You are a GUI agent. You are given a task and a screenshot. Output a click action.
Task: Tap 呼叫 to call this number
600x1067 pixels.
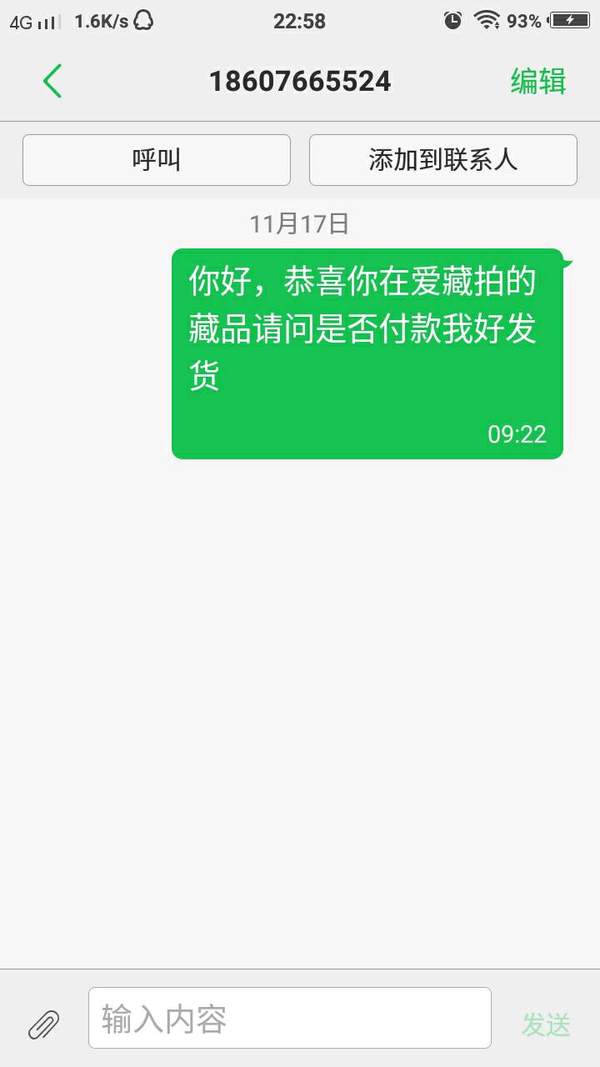click(156, 160)
